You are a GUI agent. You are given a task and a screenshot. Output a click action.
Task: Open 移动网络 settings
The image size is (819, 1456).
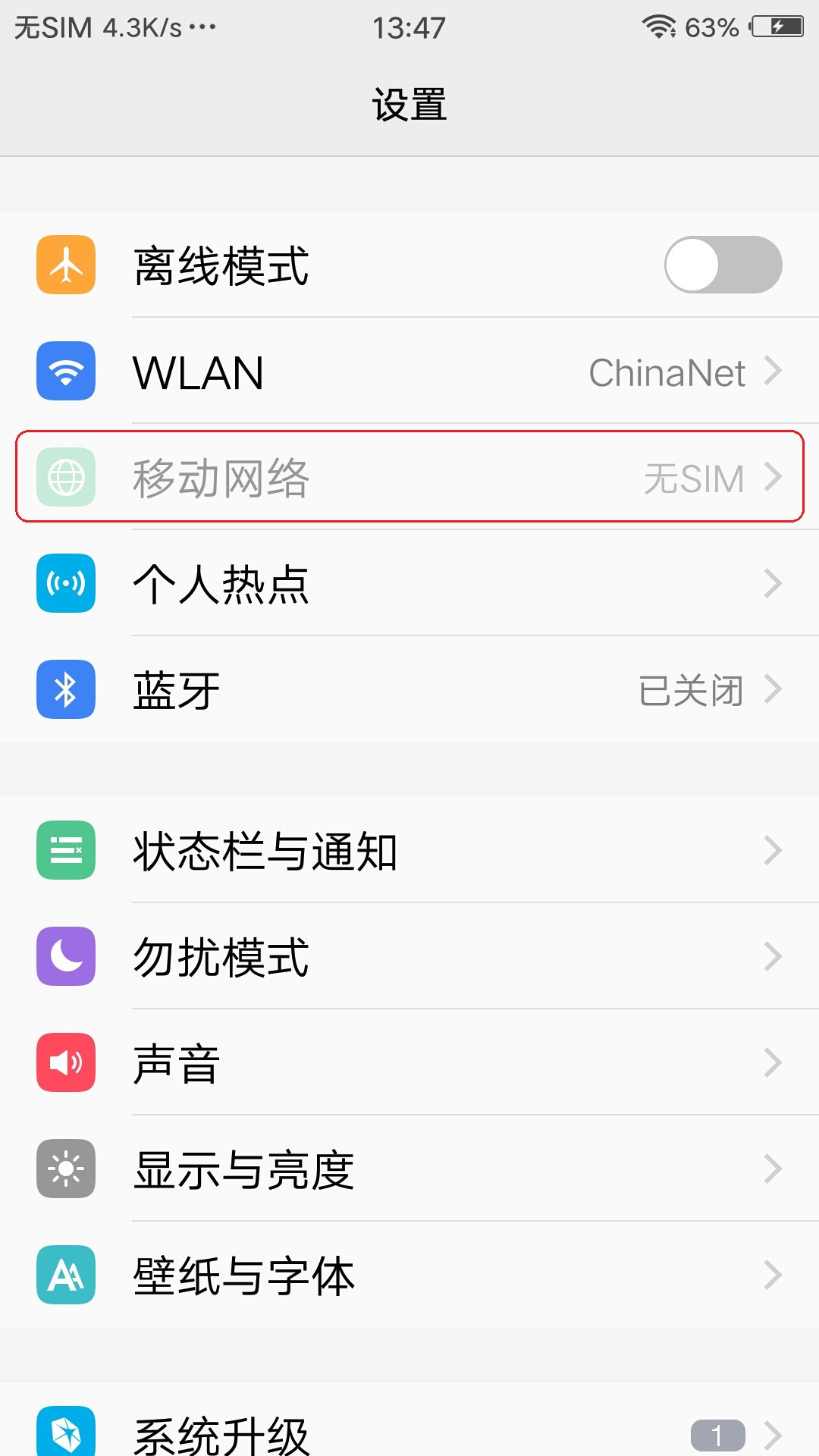tap(409, 477)
